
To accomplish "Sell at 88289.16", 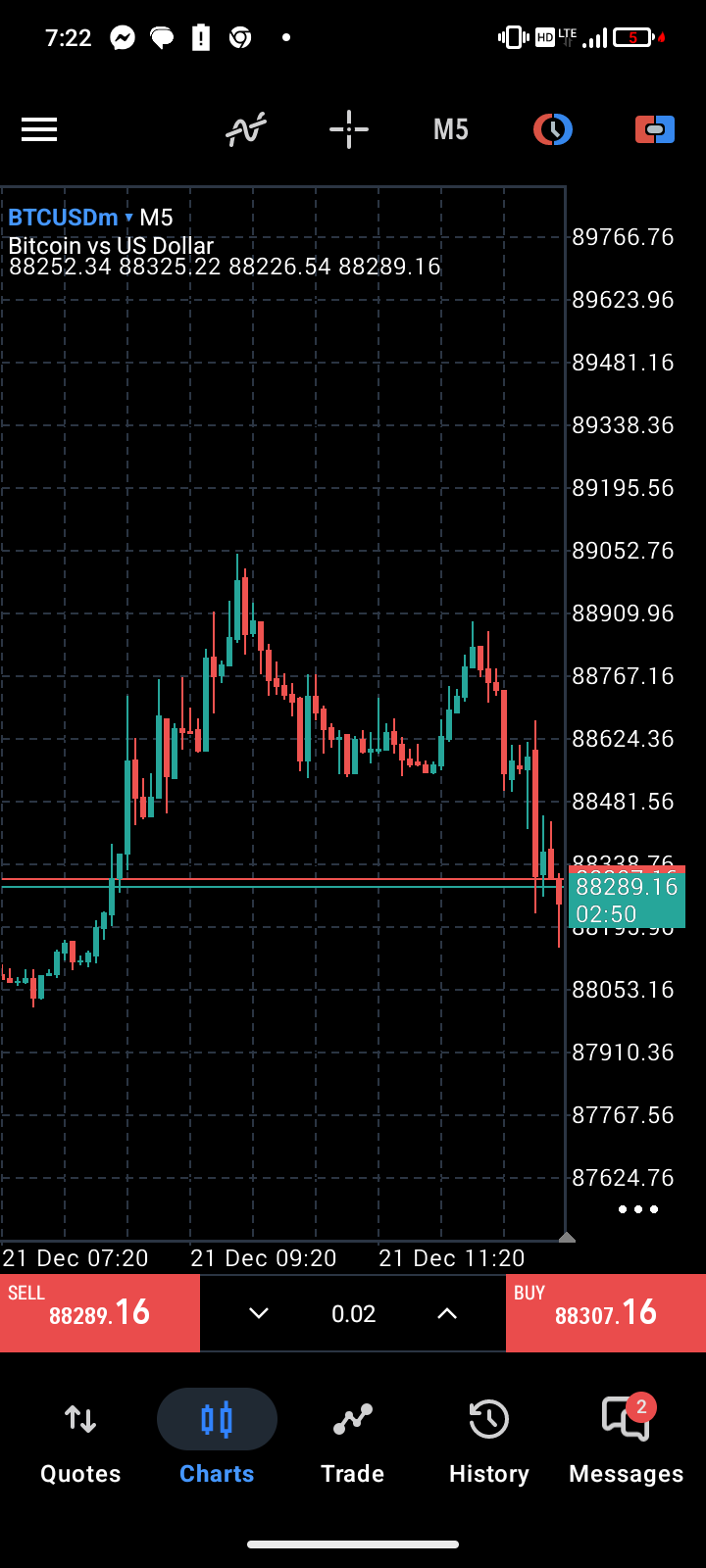I will coord(100,1313).
